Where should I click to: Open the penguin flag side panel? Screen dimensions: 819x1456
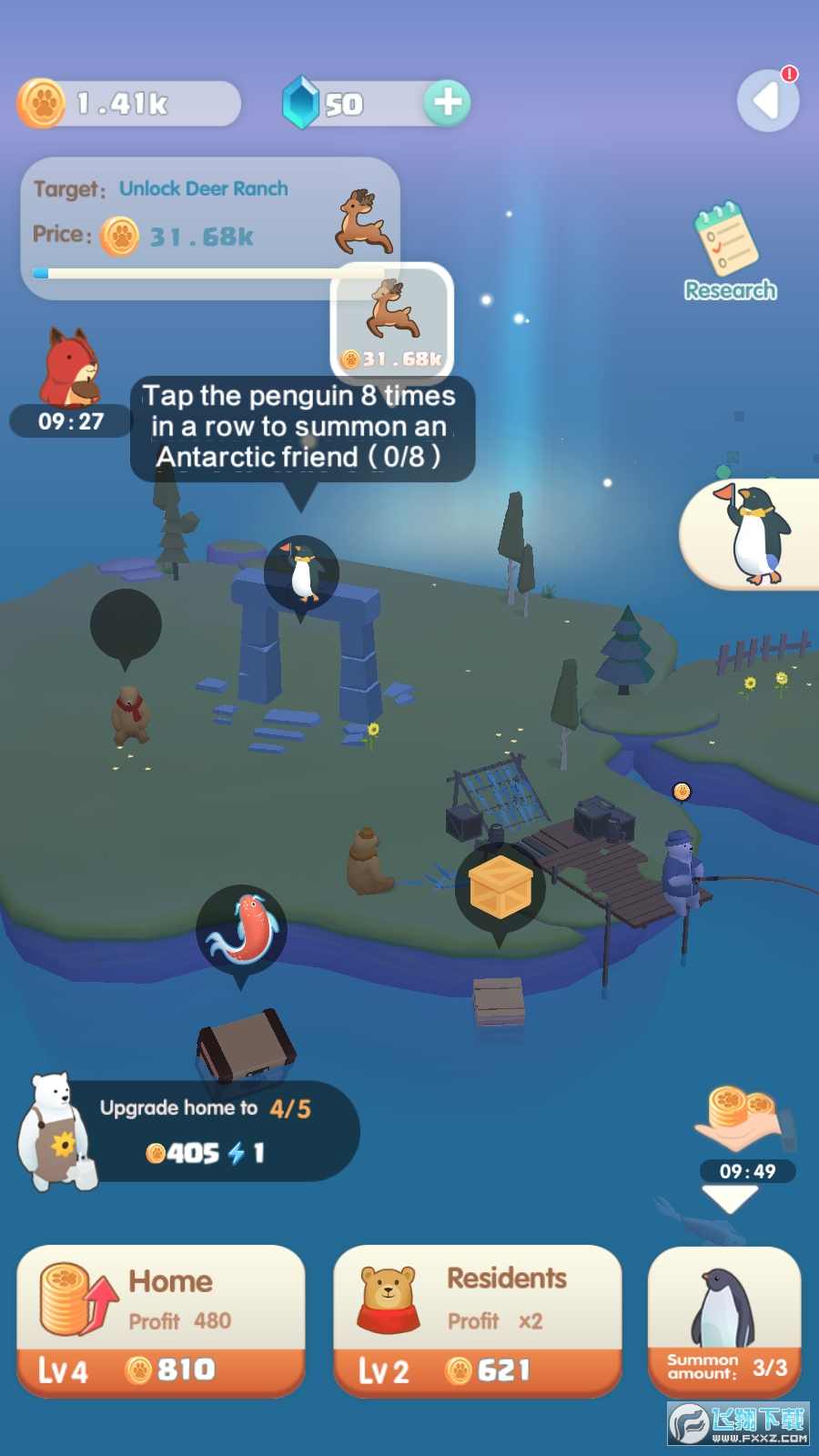click(x=753, y=534)
